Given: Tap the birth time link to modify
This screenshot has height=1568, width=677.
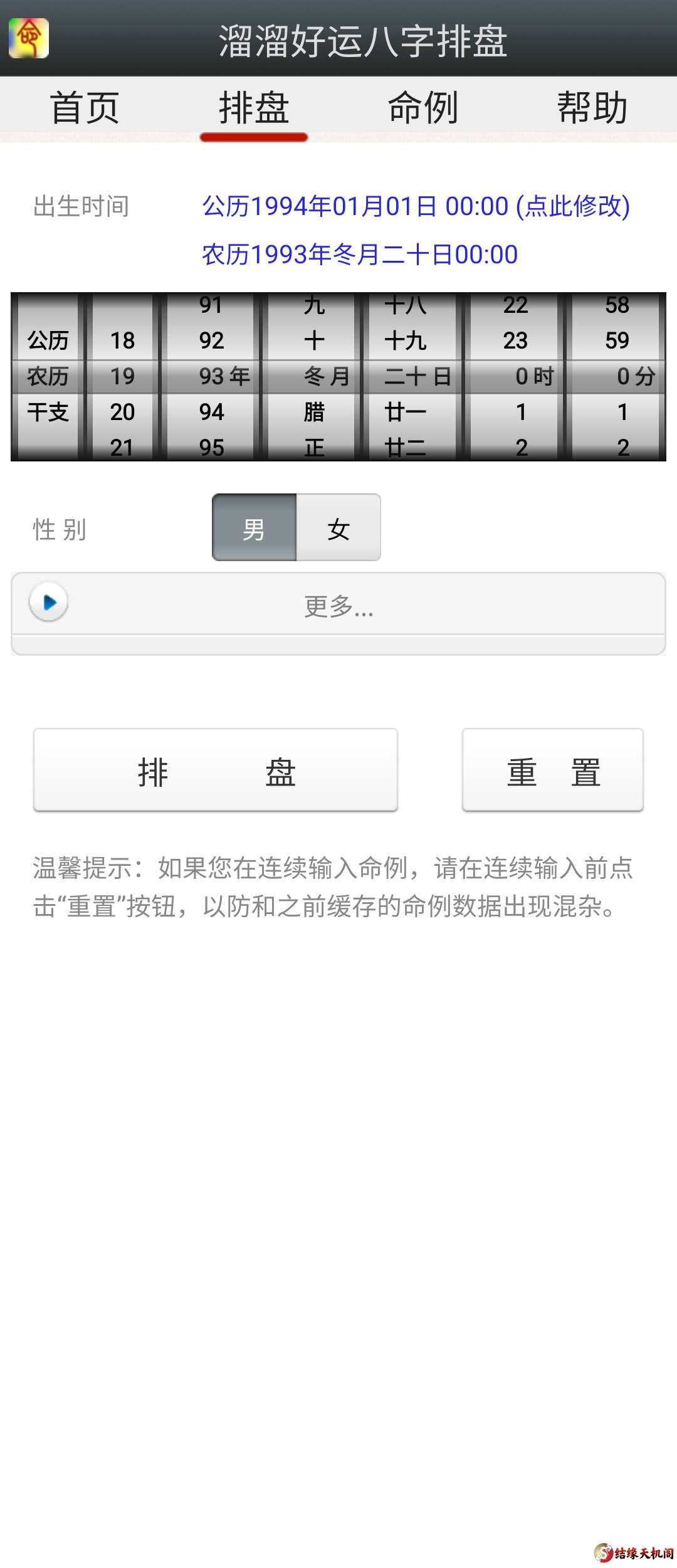Looking at the screenshot, I should pyautogui.click(x=416, y=206).
